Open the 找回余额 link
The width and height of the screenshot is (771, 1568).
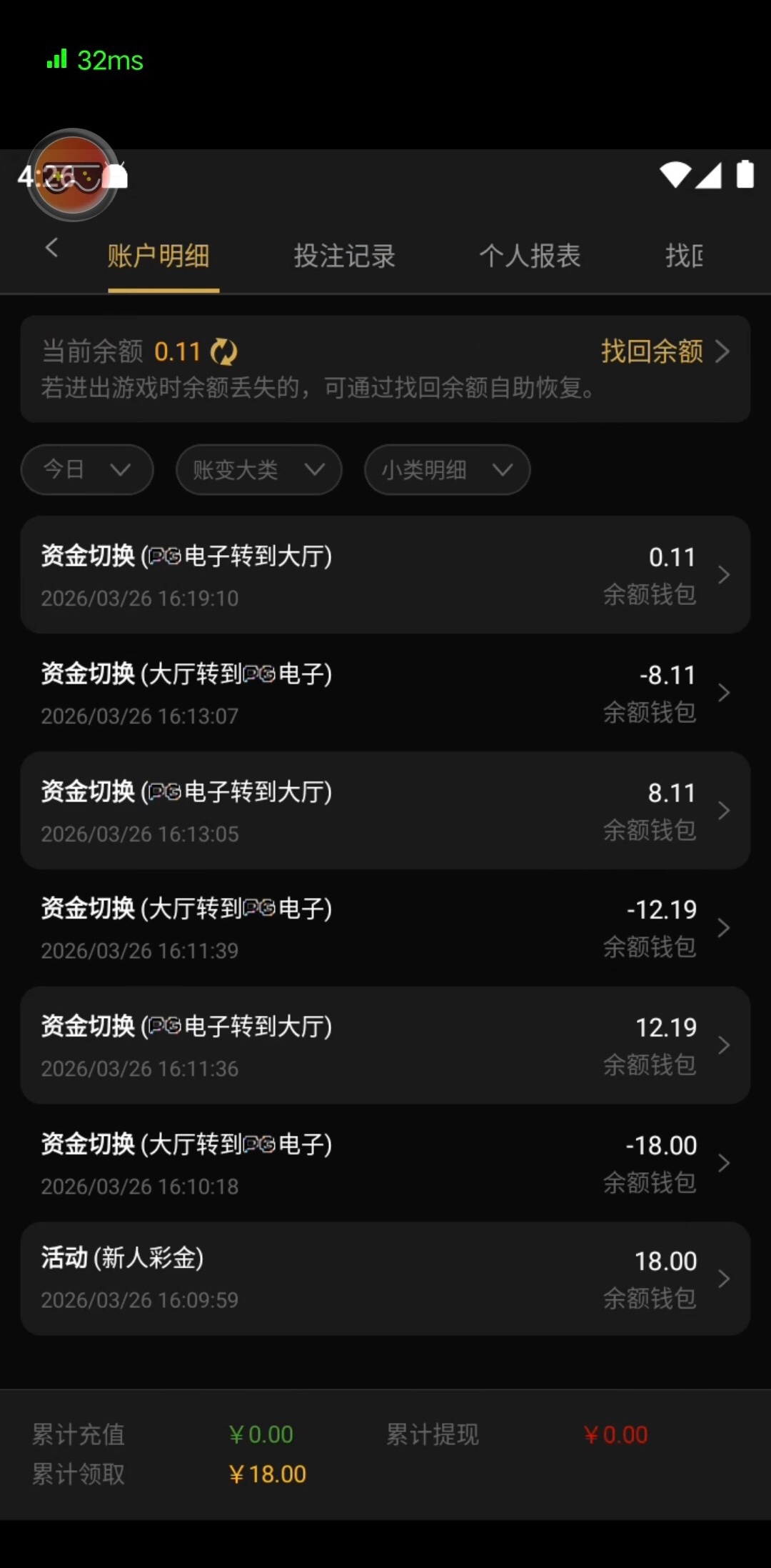664,351
